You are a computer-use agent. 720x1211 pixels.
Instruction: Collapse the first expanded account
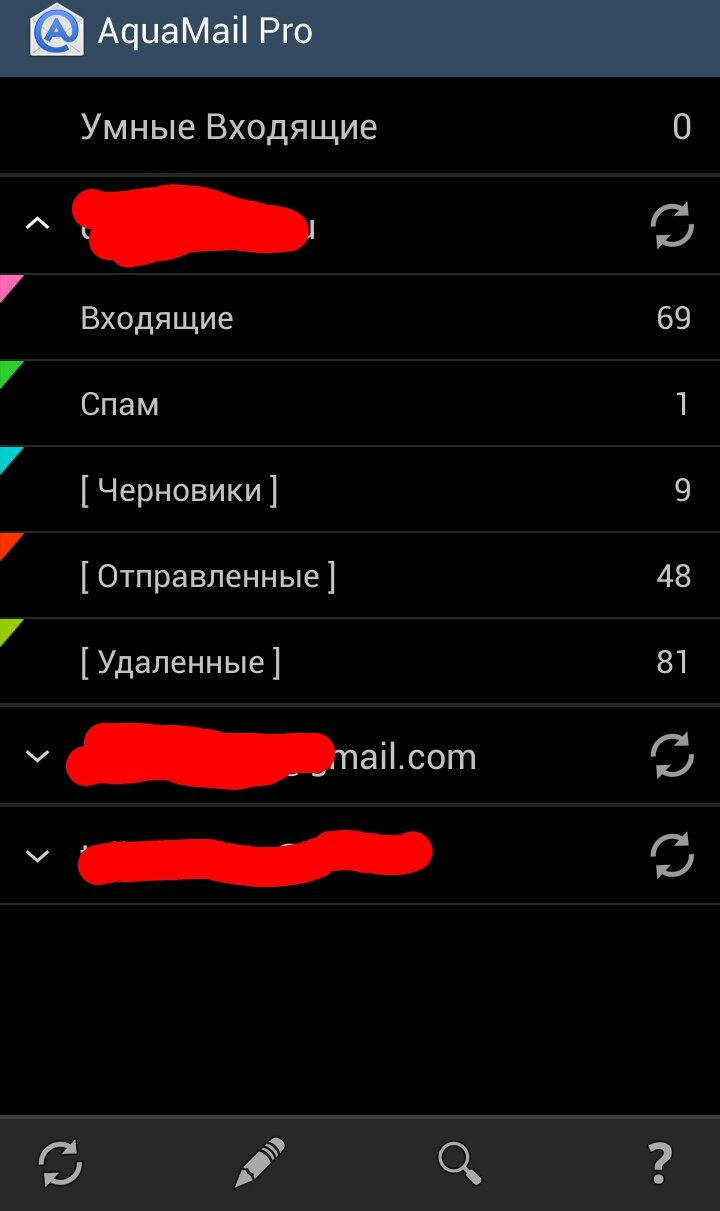[x=37, y=224]
